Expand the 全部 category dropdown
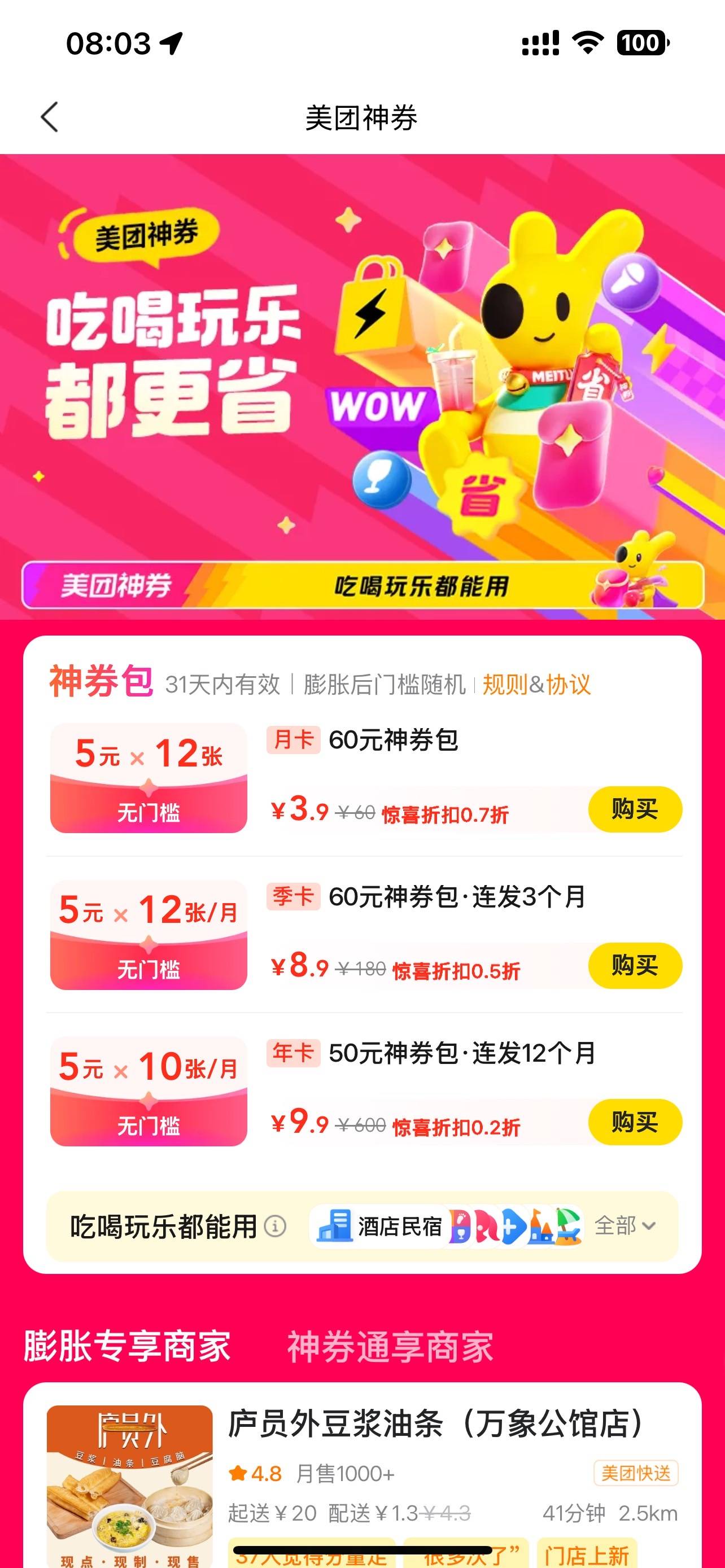This screenshot has width=725, height=1568. coord(624,1226)
